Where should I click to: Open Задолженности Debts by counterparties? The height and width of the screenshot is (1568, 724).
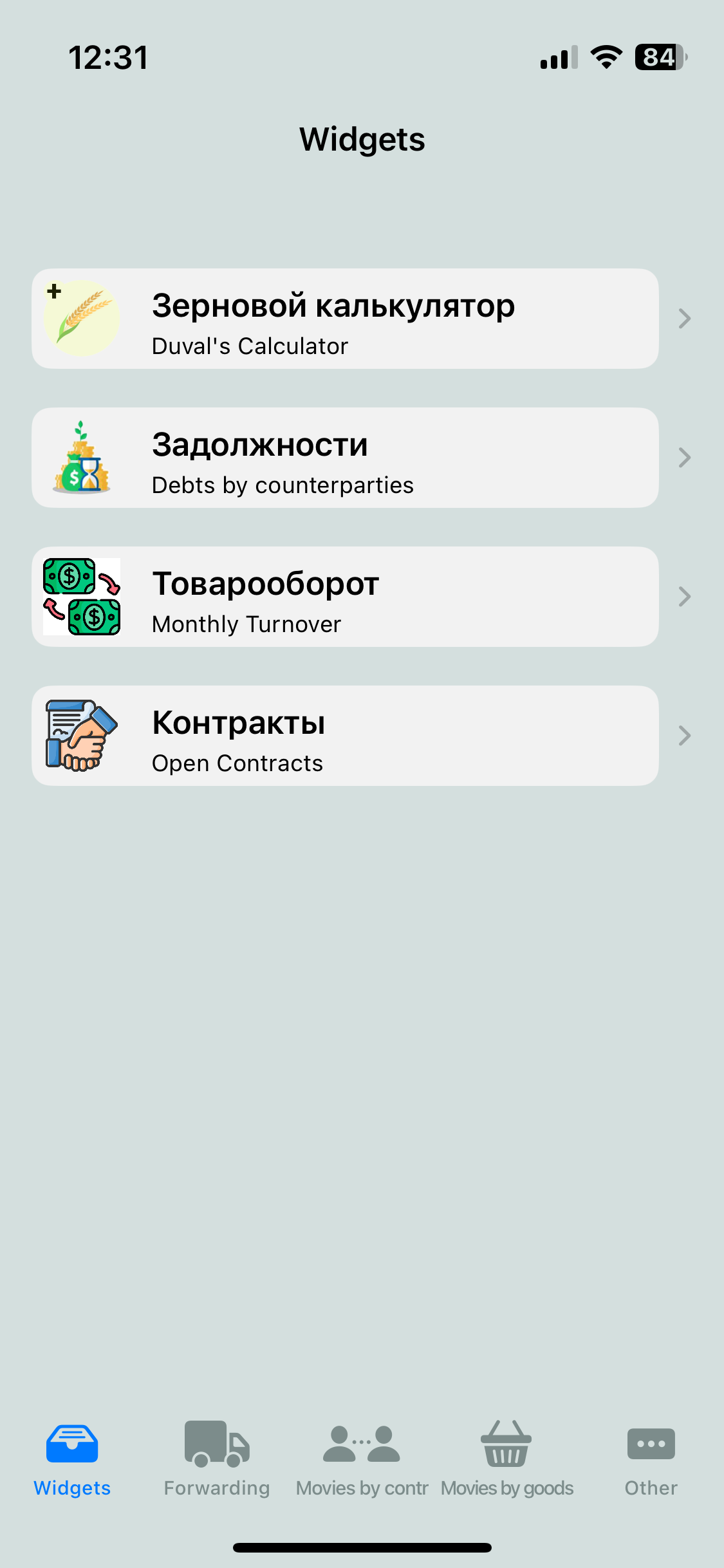[345, 458]
